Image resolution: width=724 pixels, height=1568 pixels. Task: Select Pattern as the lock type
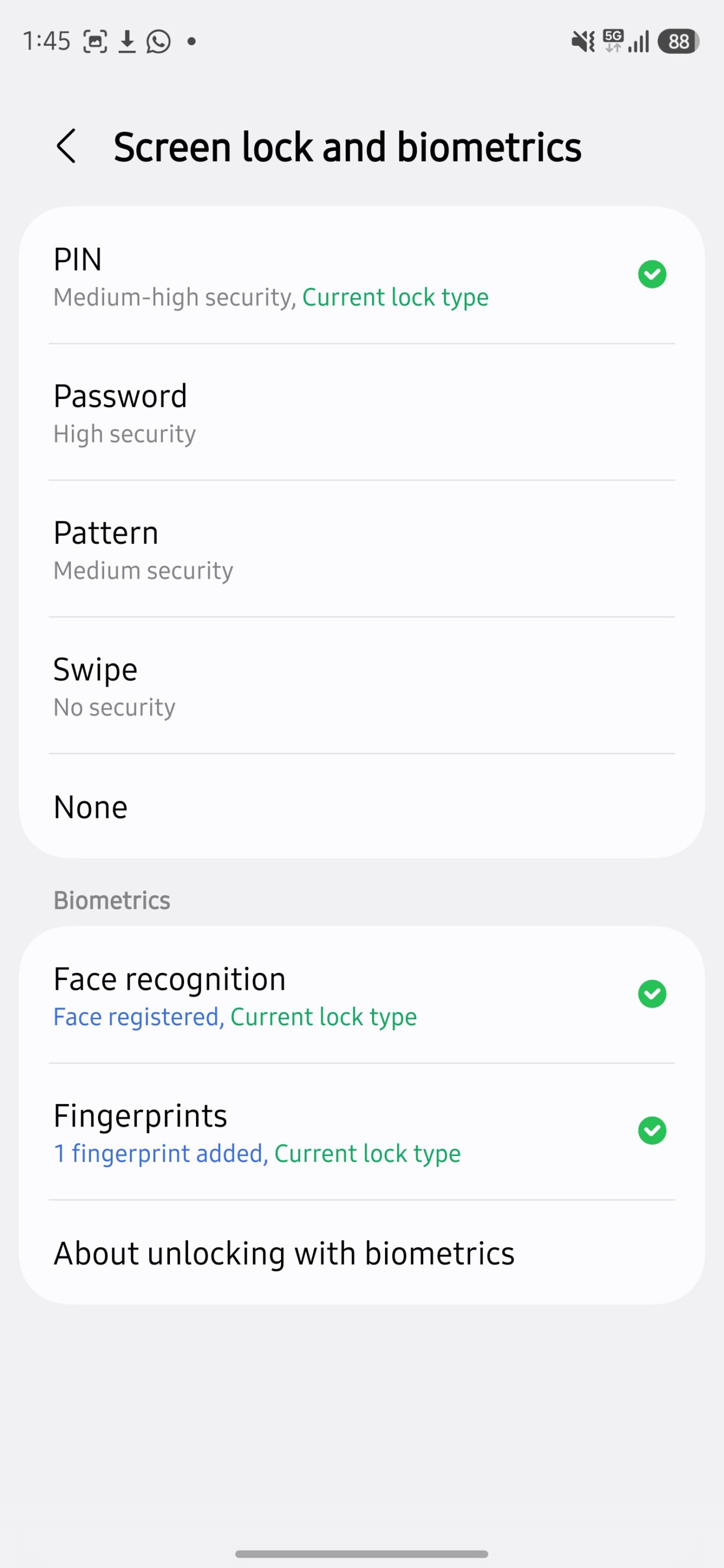(362, 548)
